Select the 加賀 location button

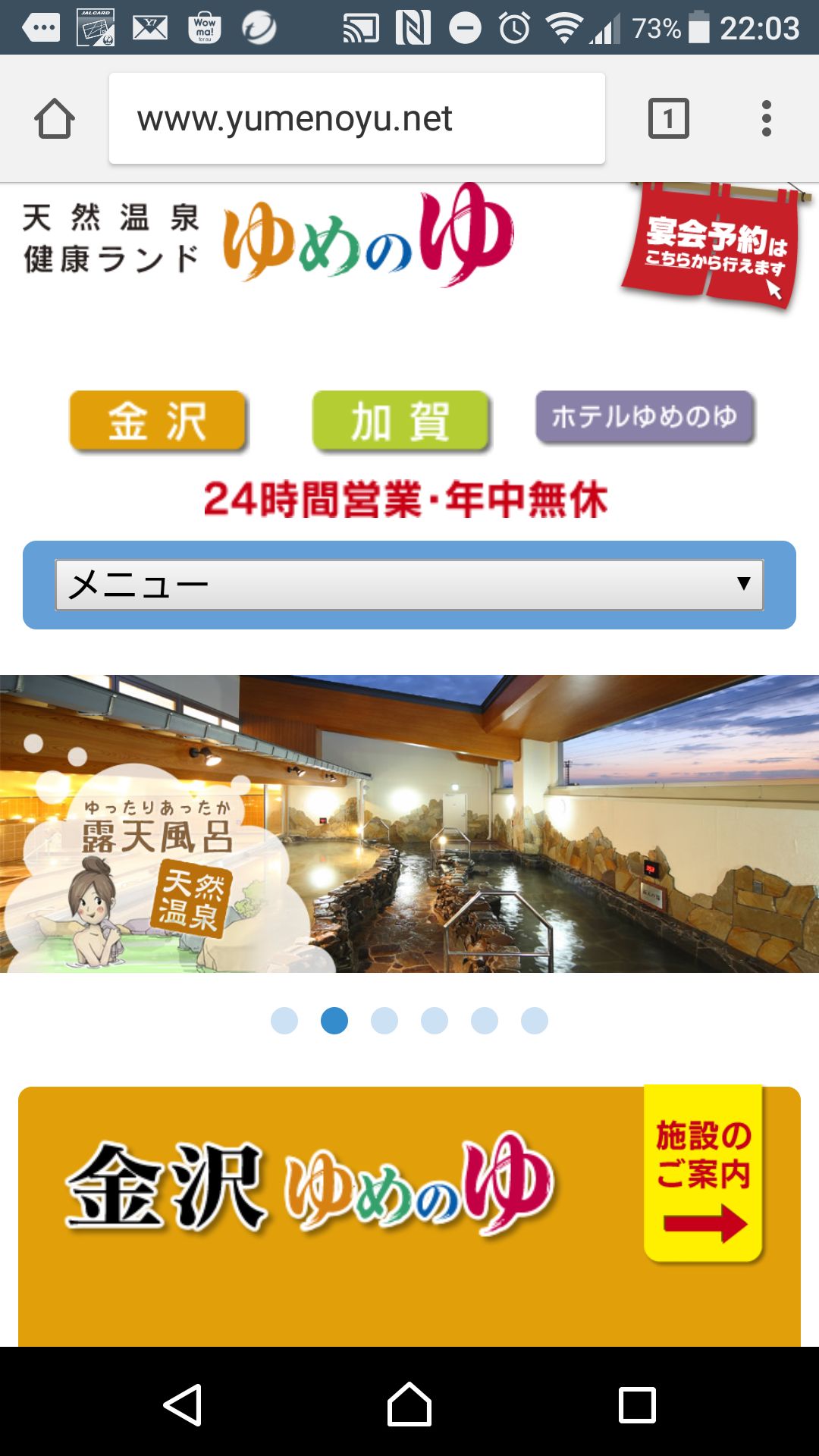(401, 421)
